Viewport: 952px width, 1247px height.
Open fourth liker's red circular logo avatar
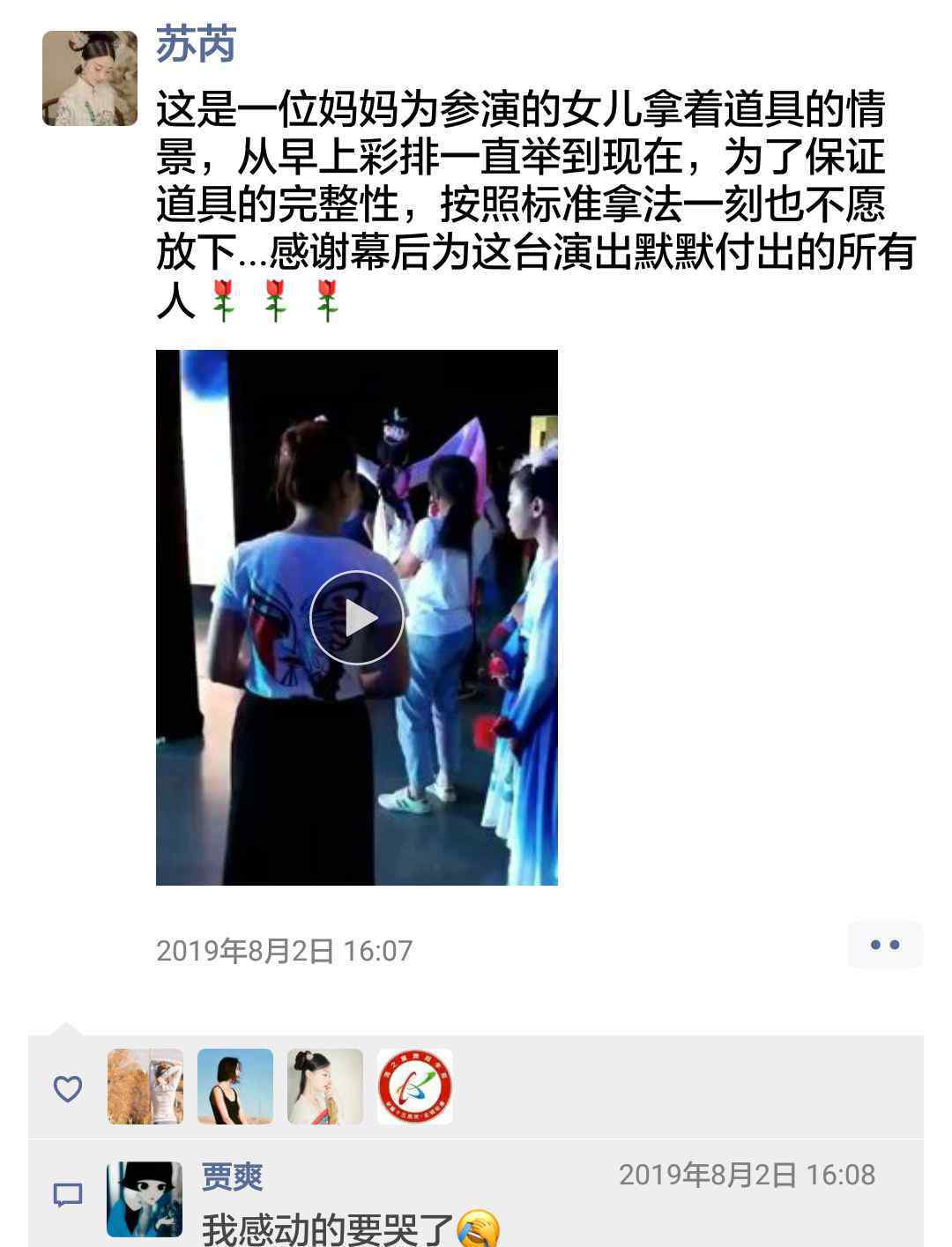(x=415, y=1086)
